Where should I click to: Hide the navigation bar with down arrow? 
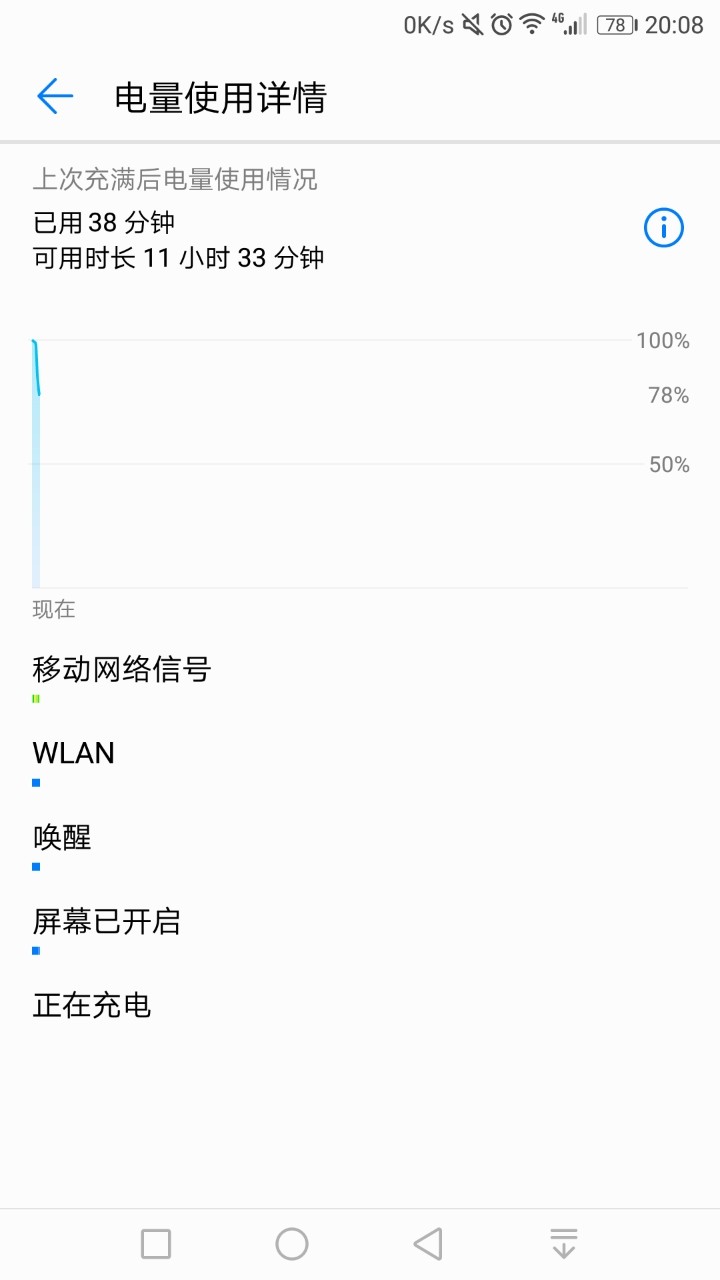(x=564, y=1244)
